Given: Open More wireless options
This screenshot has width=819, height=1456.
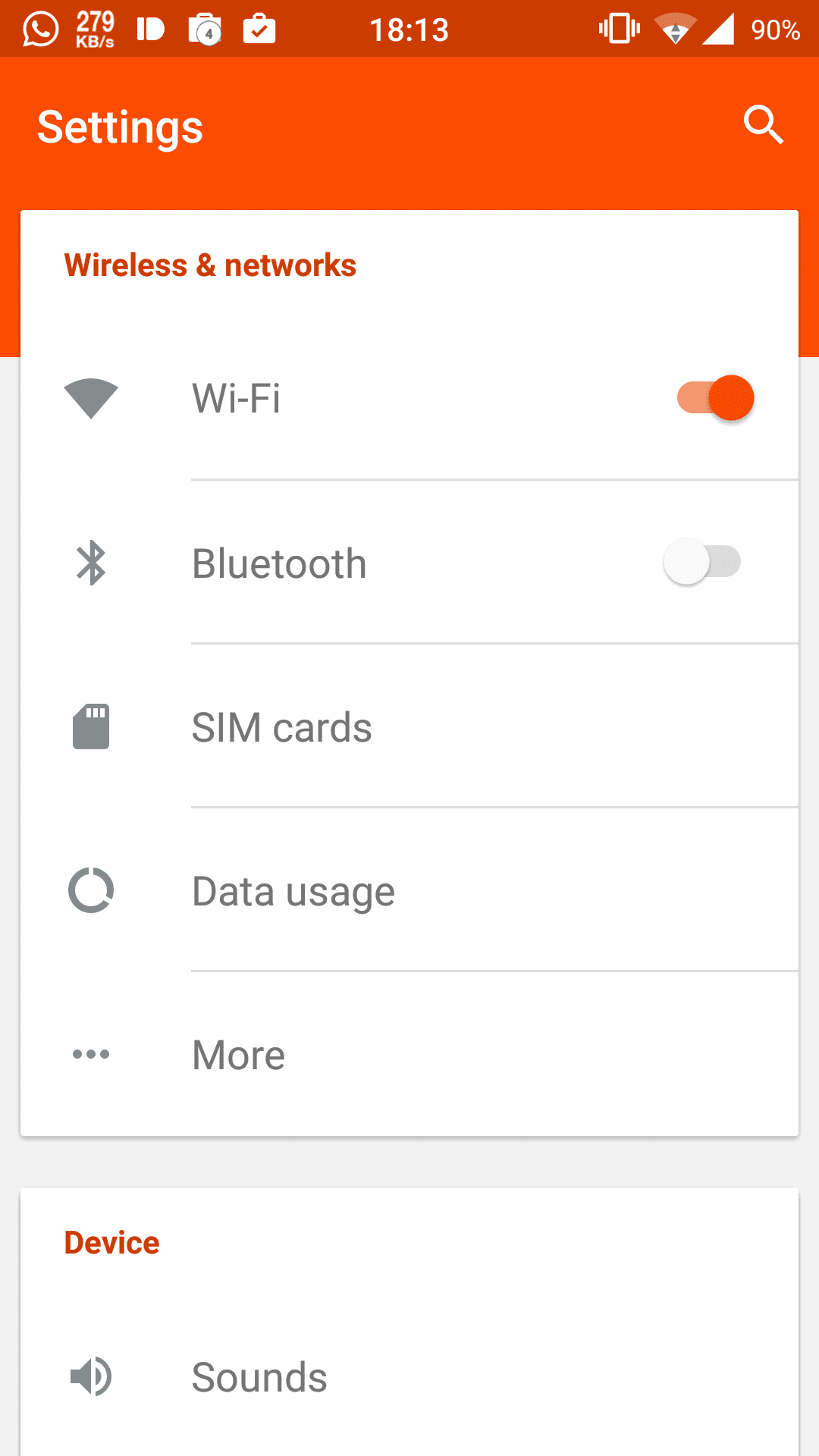Looking at the screenshot, I should coord(409,1054).
